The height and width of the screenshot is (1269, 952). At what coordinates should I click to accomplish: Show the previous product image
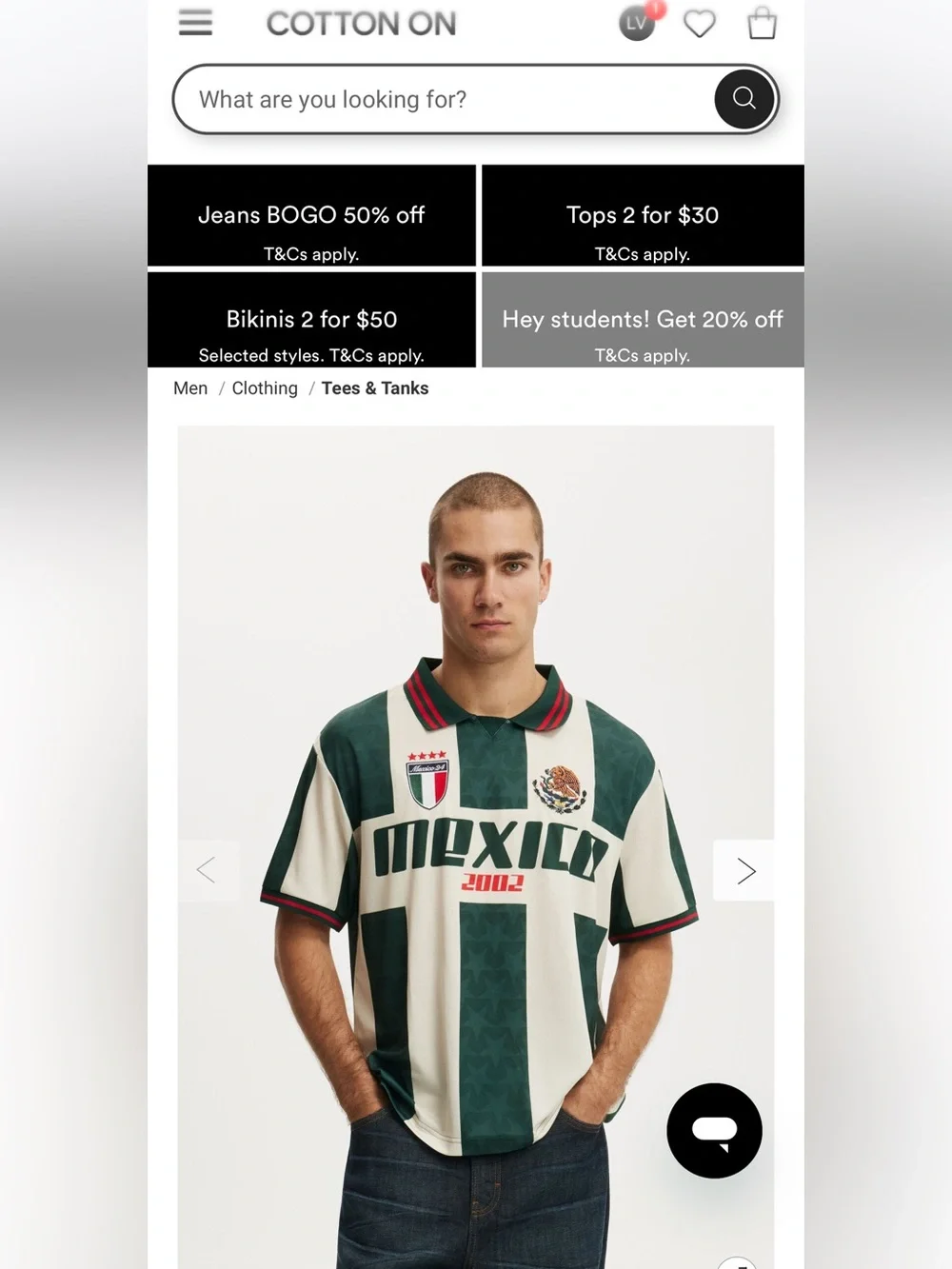tap(208, 870)
